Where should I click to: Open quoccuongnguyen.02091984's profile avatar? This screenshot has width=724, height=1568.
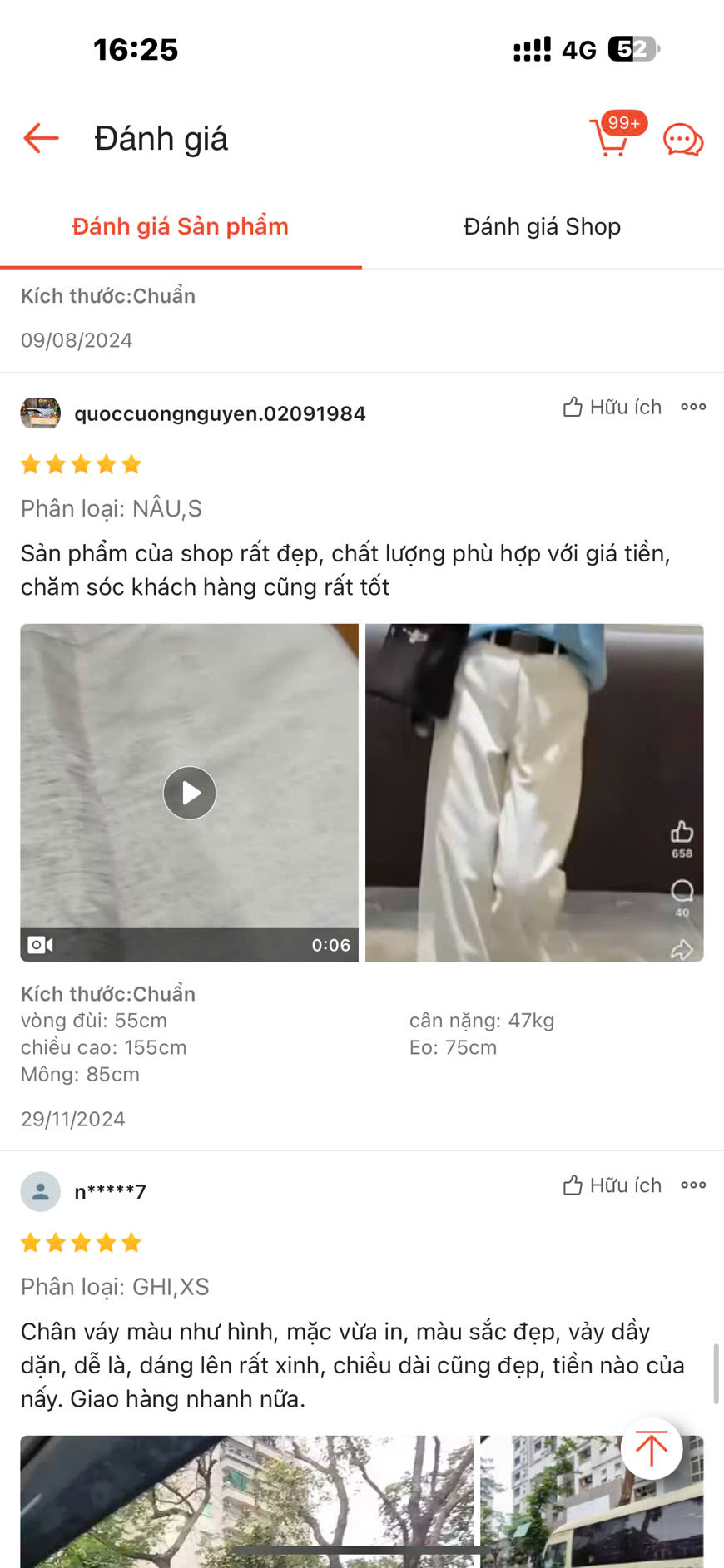click(41, 413)
